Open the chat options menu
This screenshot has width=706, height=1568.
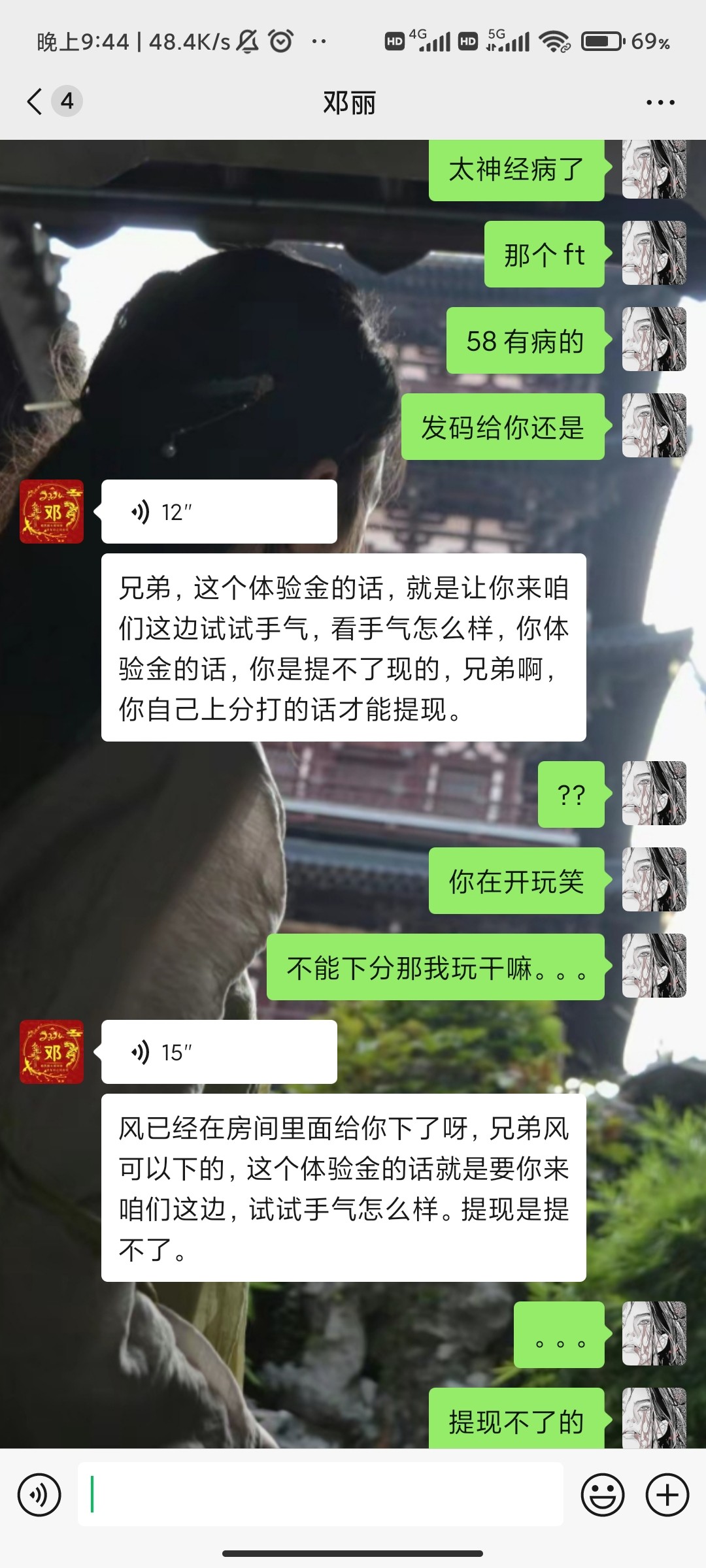pyautogui.click(x=660, y=103)
